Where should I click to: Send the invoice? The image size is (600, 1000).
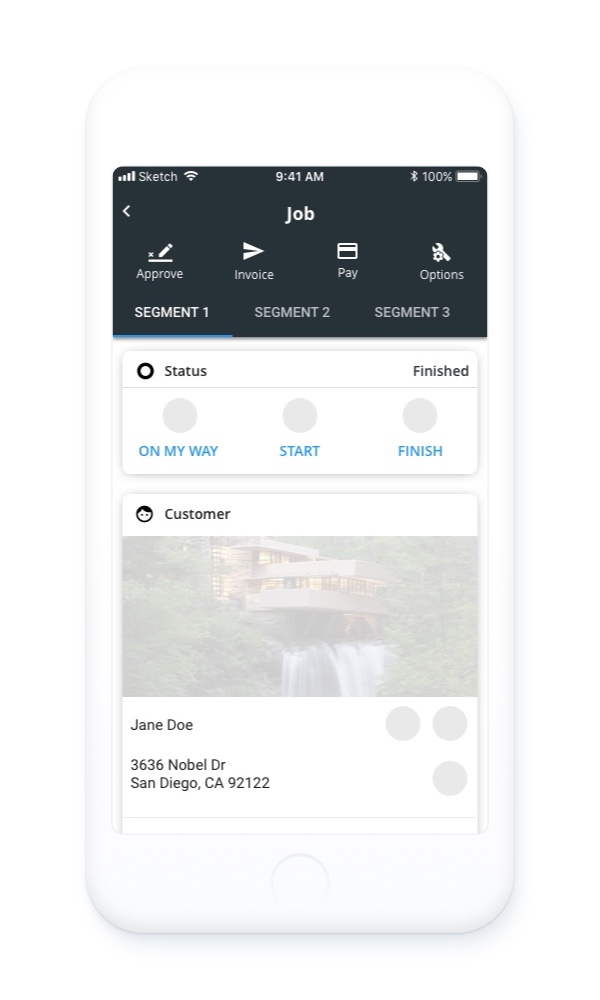point(254,261)
